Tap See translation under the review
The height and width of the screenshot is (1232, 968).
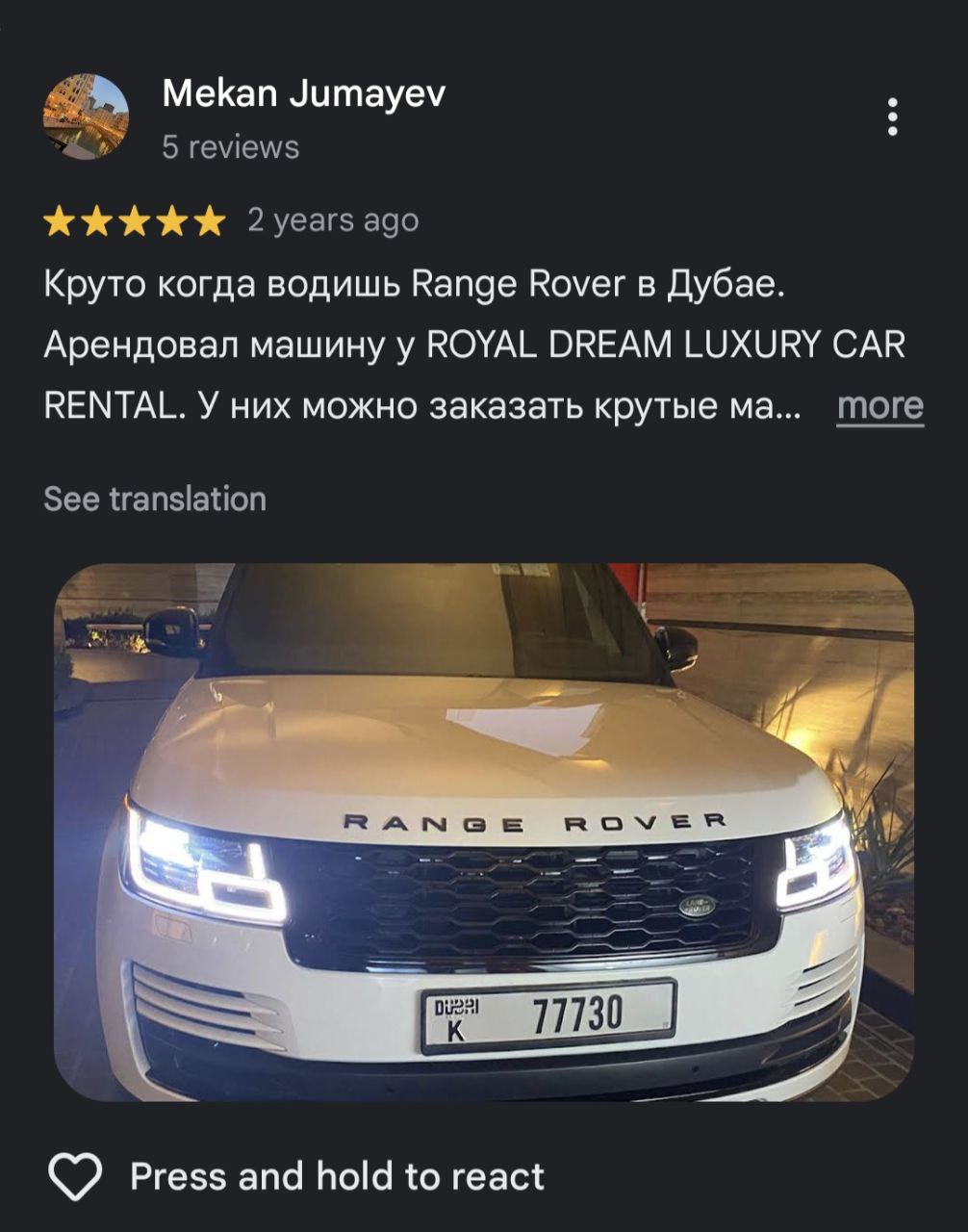coord(155,500)
